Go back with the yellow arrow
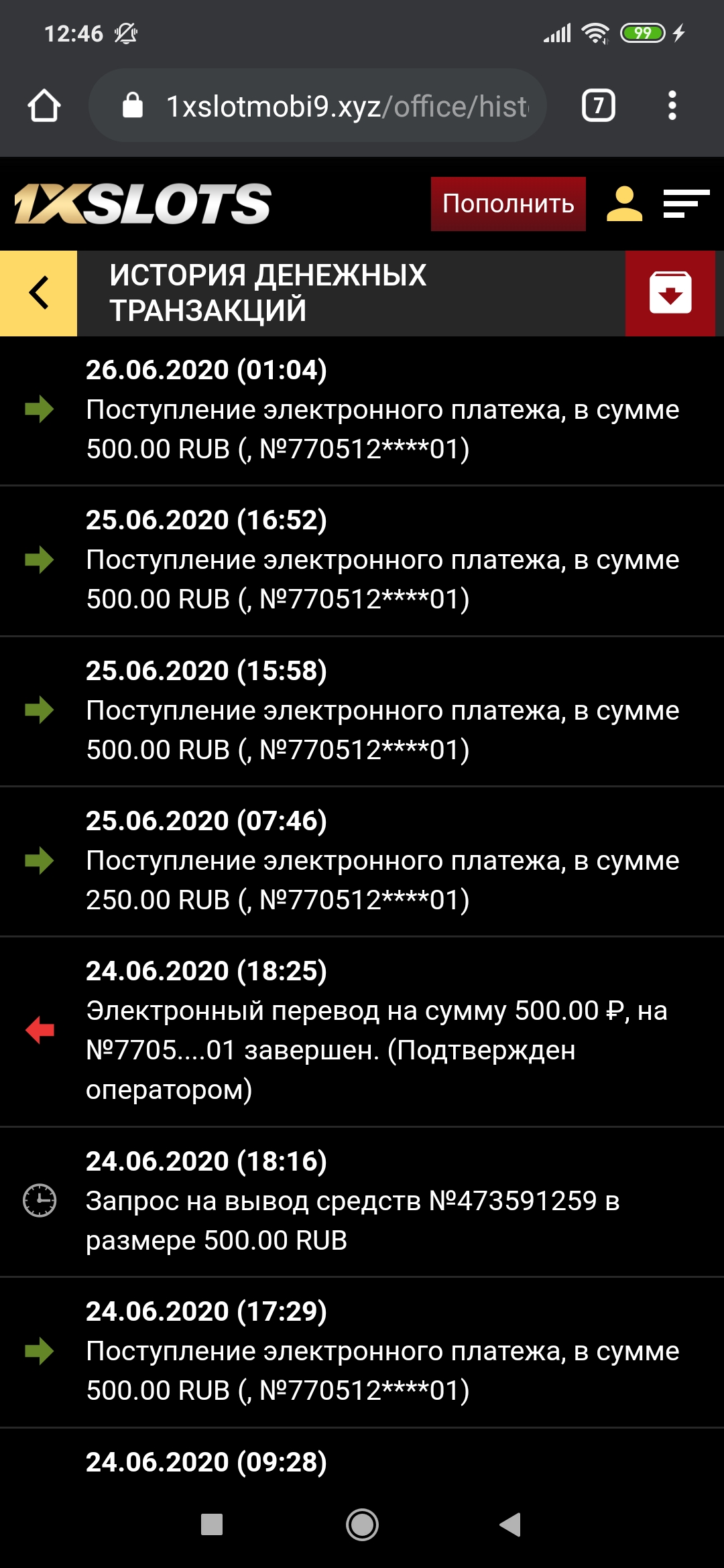 (39, 293)
